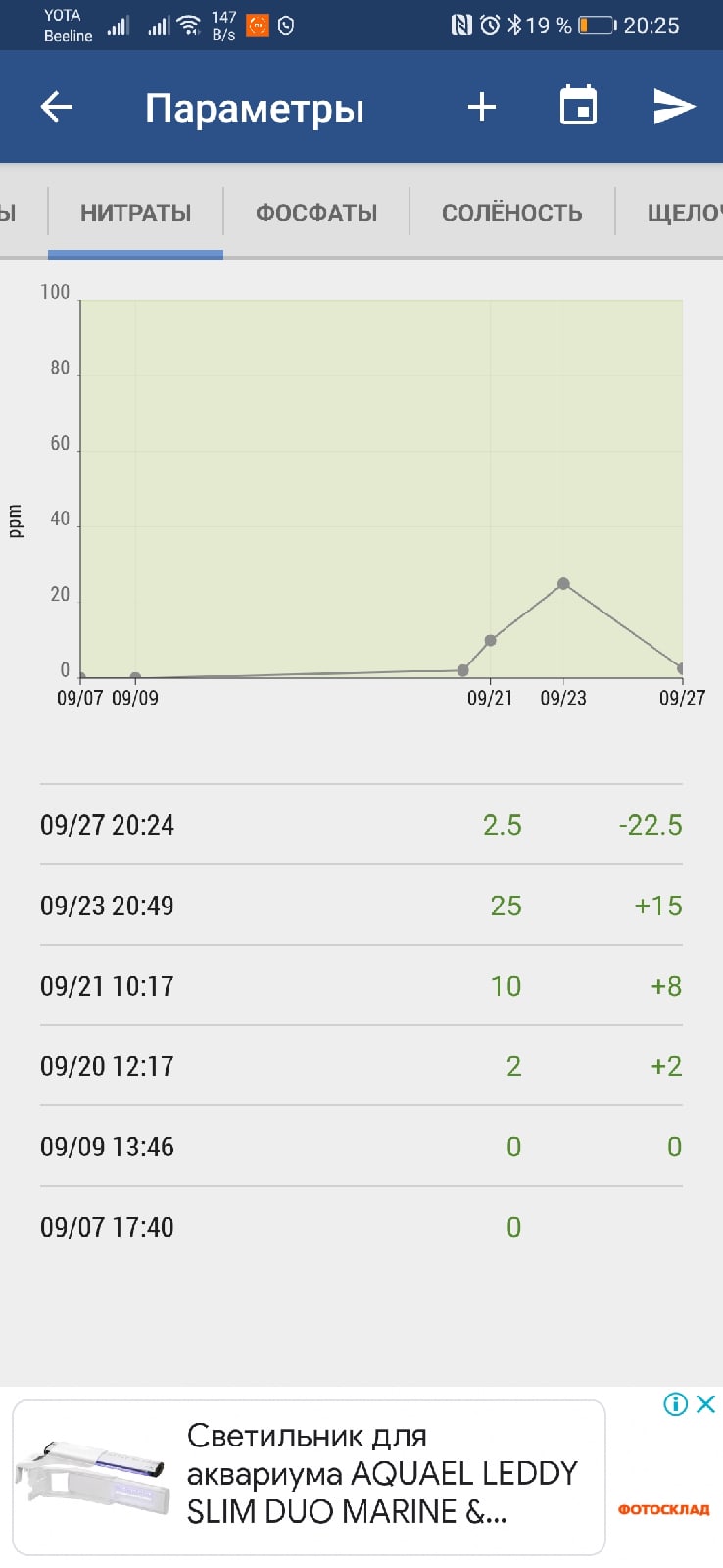Viewport: 723px width, 1568px height.
Task: Open the calendar date picker
Action: click(578, 107)
